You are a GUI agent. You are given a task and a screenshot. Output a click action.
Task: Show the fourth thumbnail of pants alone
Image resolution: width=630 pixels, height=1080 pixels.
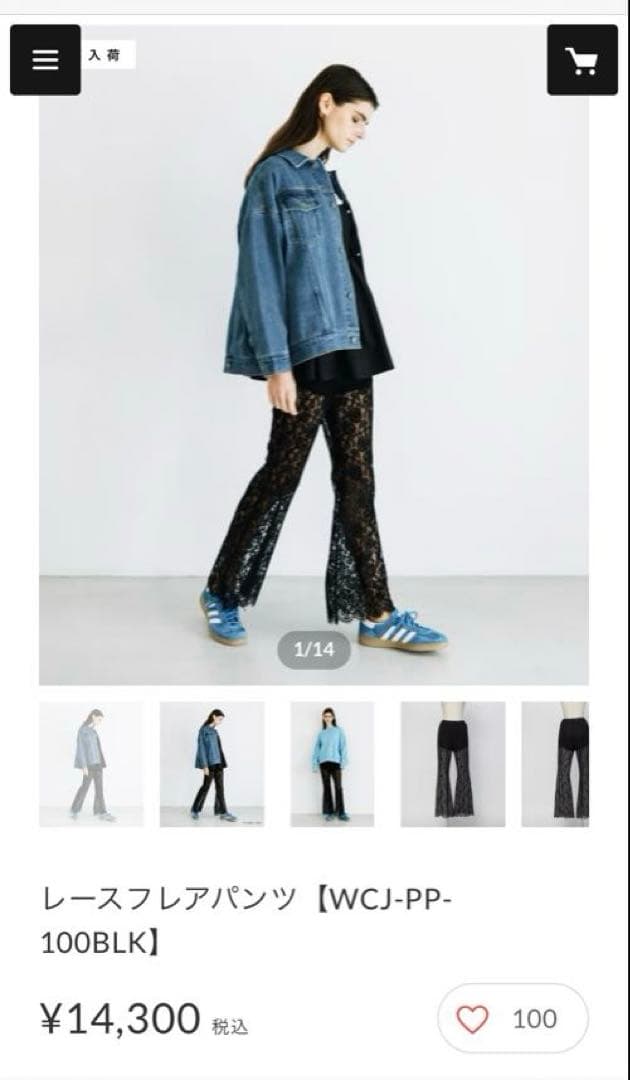[453, 764]
